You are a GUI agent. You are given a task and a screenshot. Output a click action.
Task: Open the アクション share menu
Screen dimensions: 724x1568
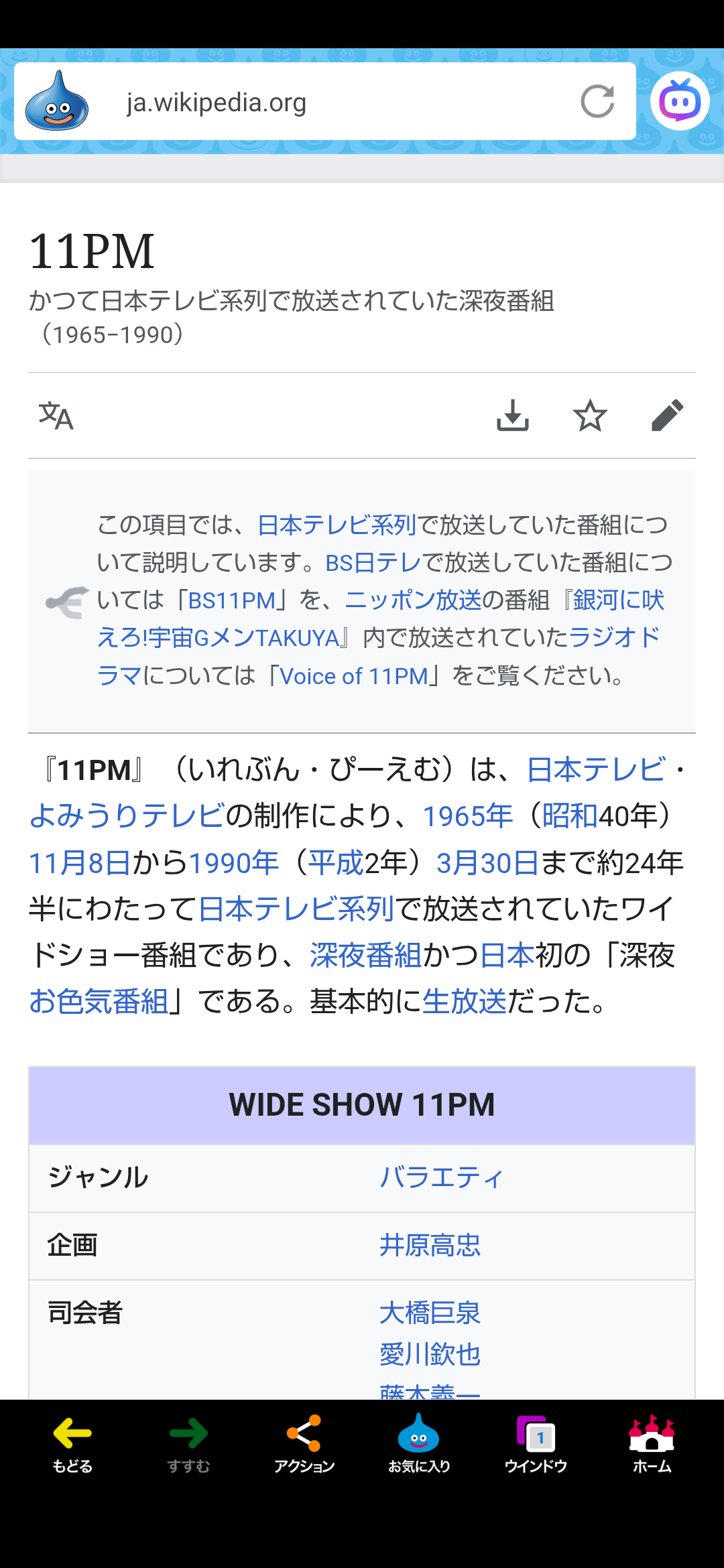point(304,1444)
